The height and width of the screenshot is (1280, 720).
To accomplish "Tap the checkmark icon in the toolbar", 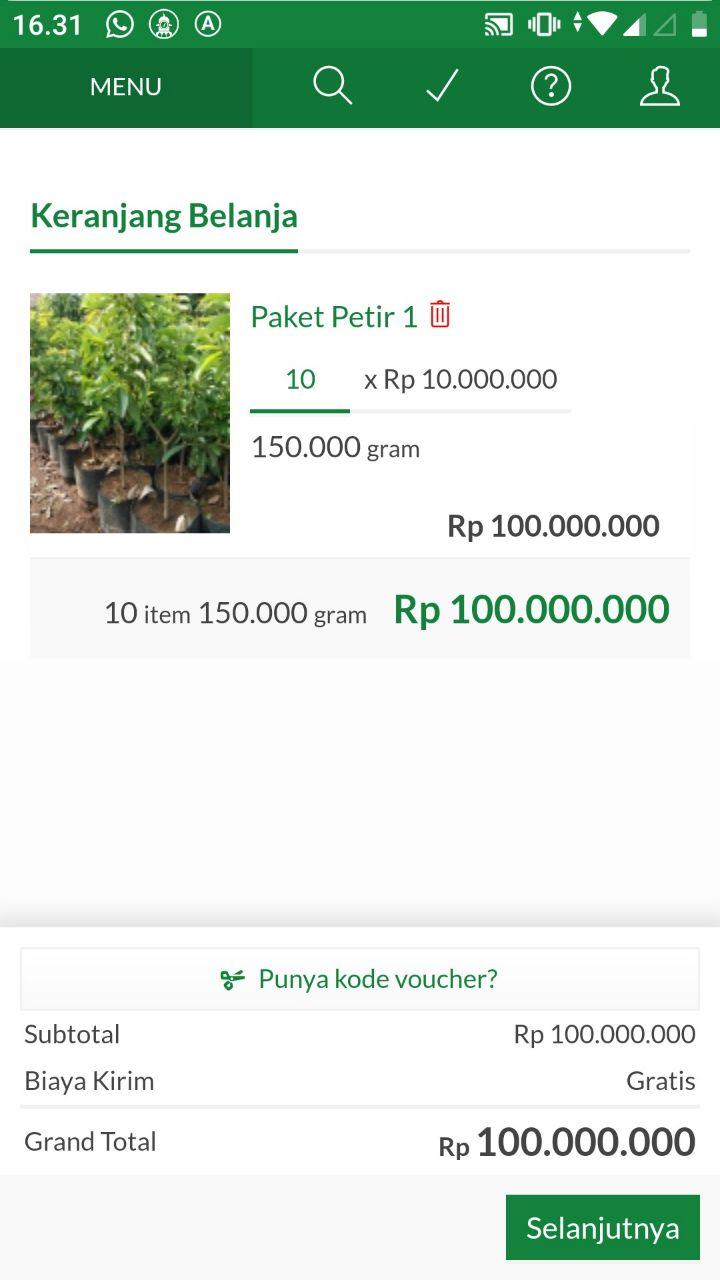I will point(442,86).
